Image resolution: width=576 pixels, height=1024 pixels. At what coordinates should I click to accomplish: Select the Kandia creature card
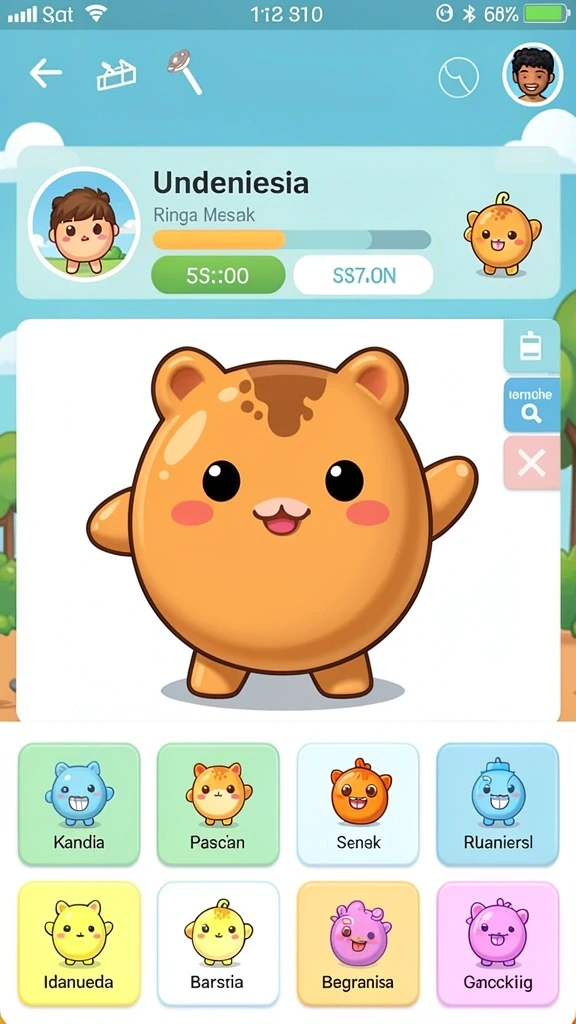[x=79, y=804]
